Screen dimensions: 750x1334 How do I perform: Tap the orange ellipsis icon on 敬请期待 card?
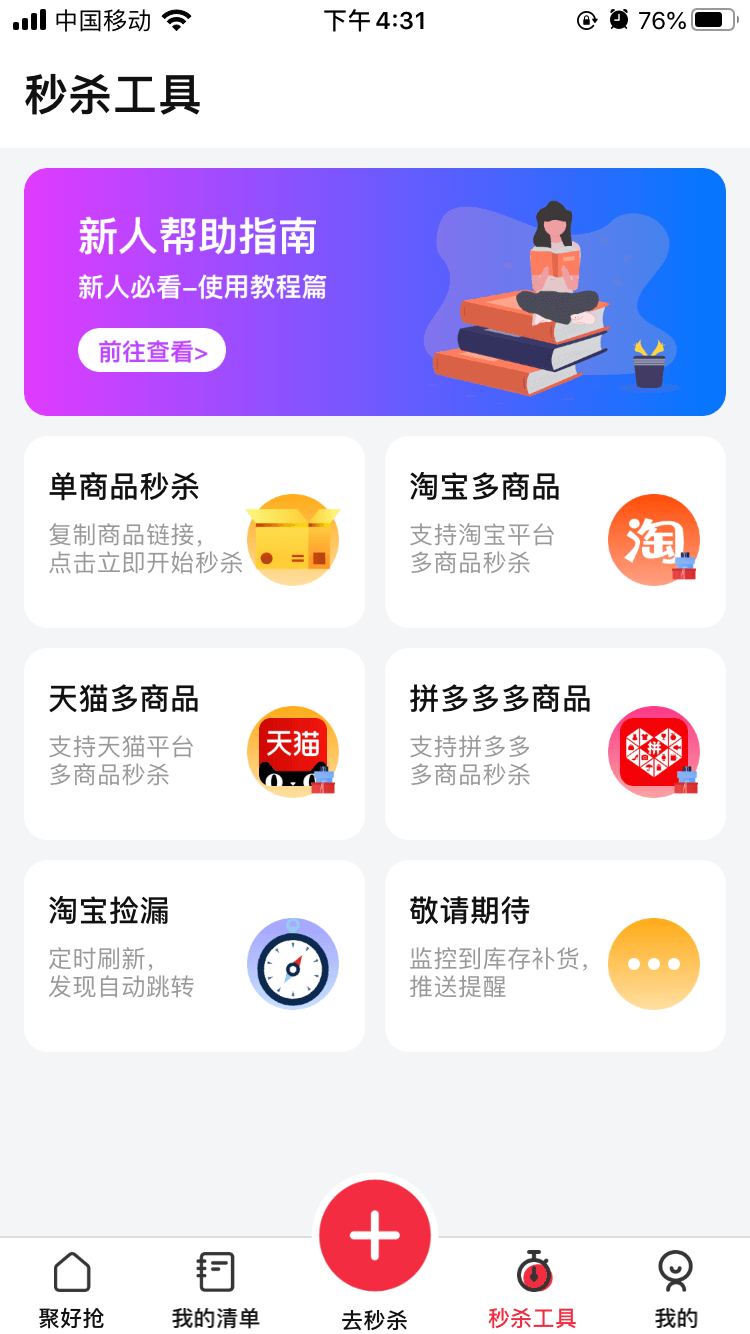[653, 964]
